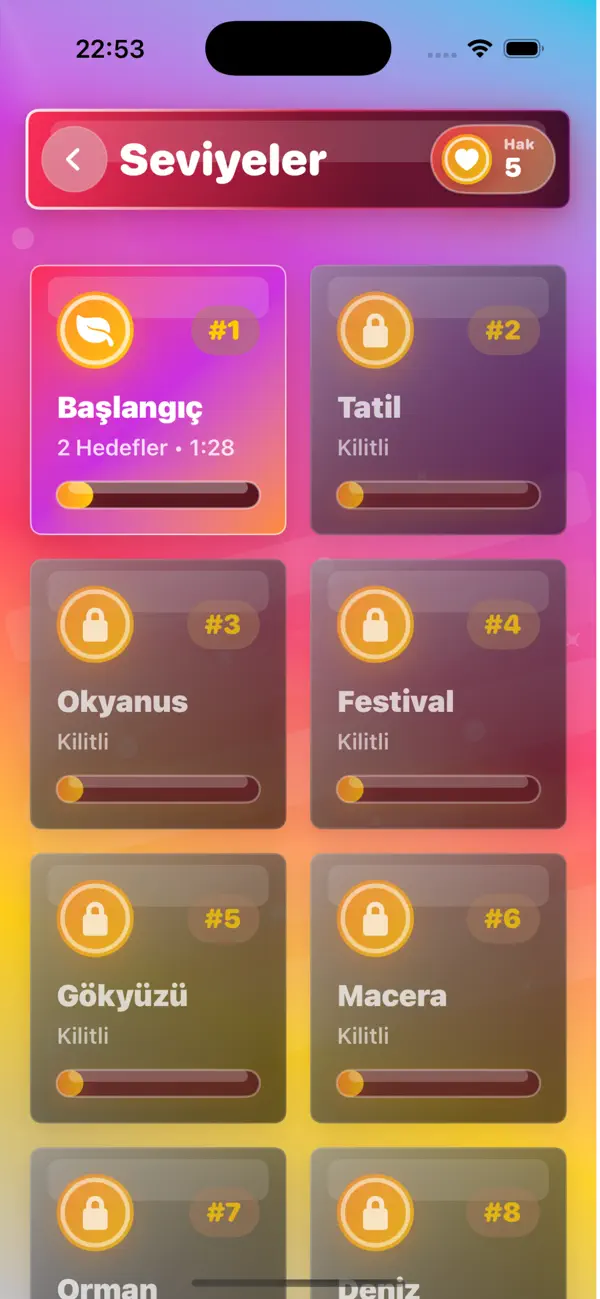Open the Gökyüzü level card

[158, 988]
